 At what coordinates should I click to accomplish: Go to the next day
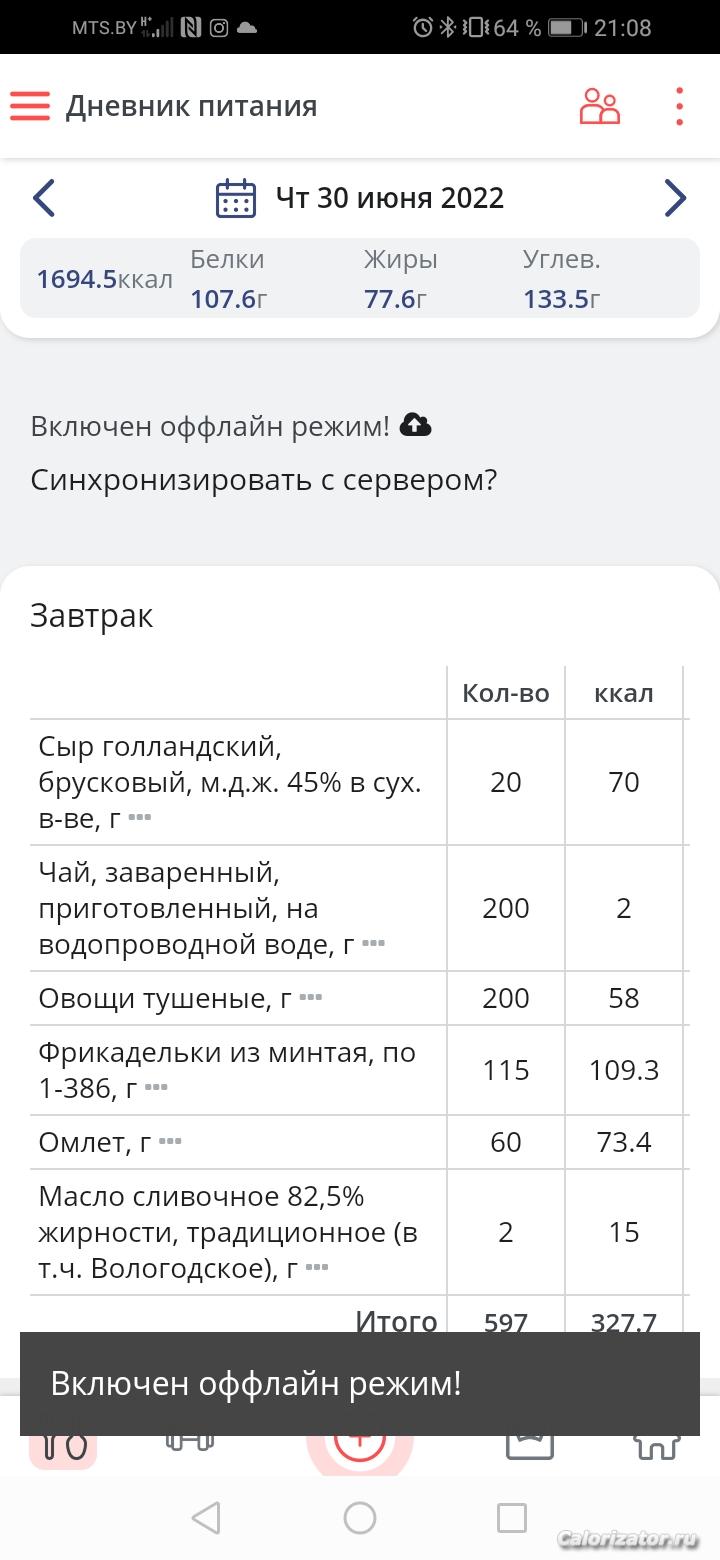click(675, 198)
